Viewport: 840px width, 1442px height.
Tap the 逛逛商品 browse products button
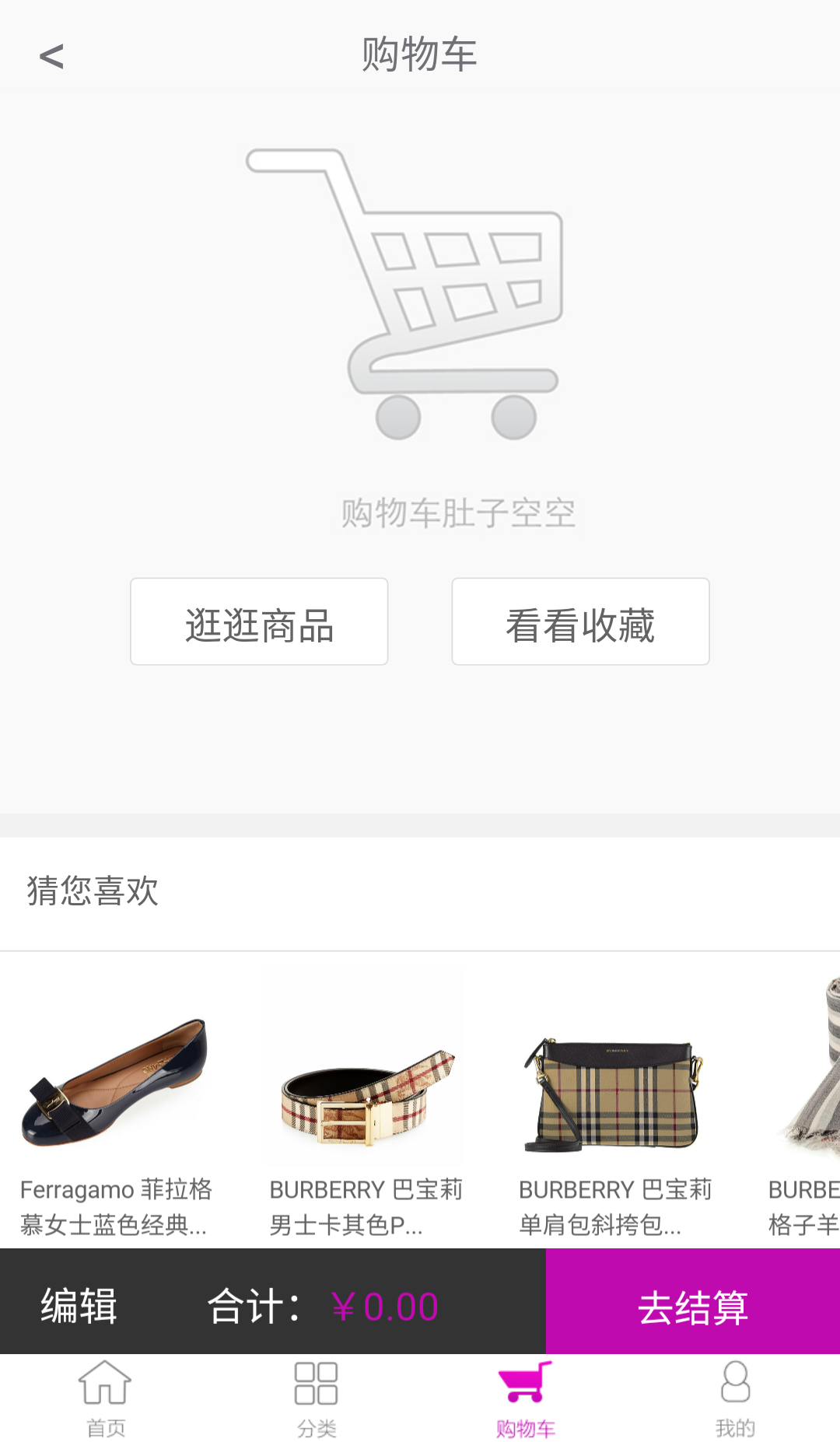[x=259, y=621]
